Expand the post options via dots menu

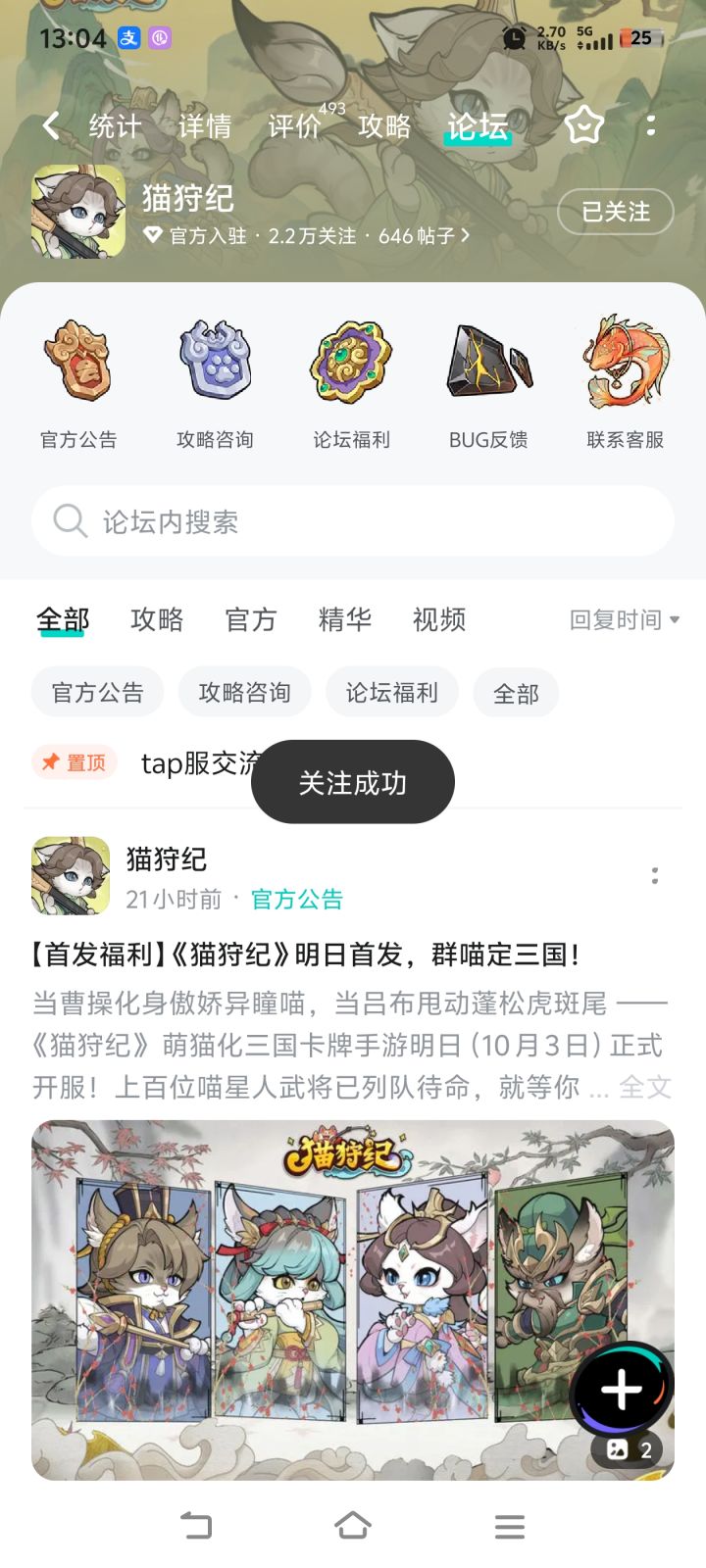(655, 875)
